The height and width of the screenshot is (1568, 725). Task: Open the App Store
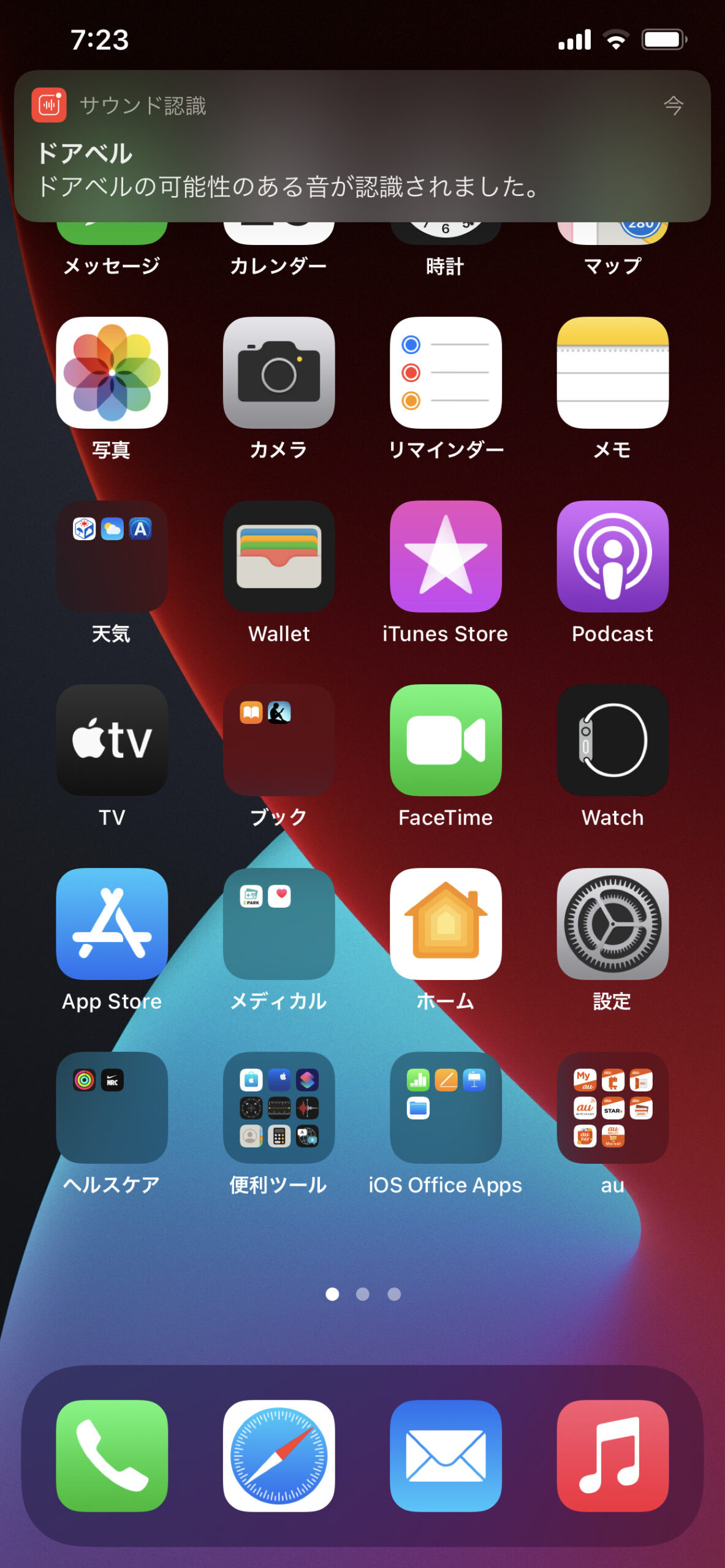click(x=112, y=924)
